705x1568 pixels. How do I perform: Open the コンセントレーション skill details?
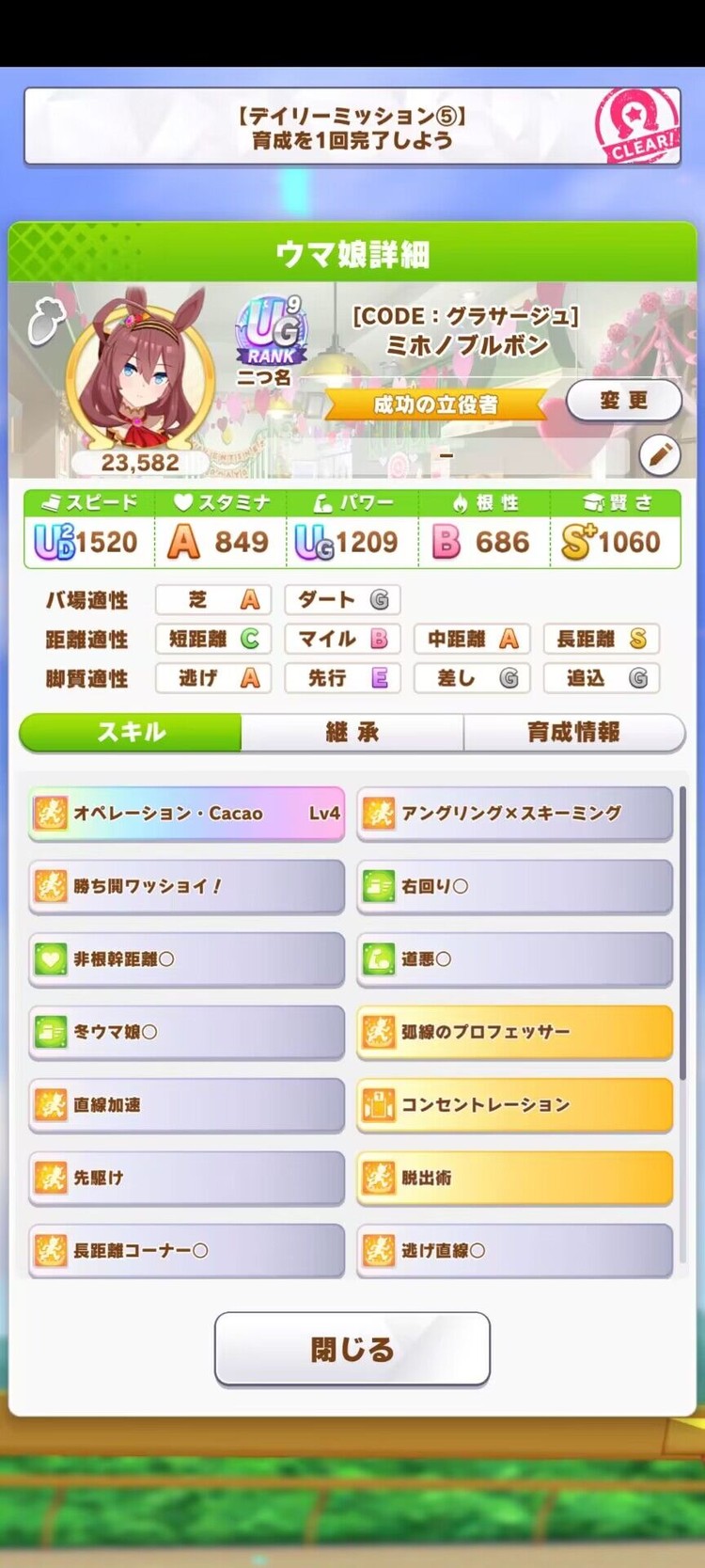click(514, 1104)
